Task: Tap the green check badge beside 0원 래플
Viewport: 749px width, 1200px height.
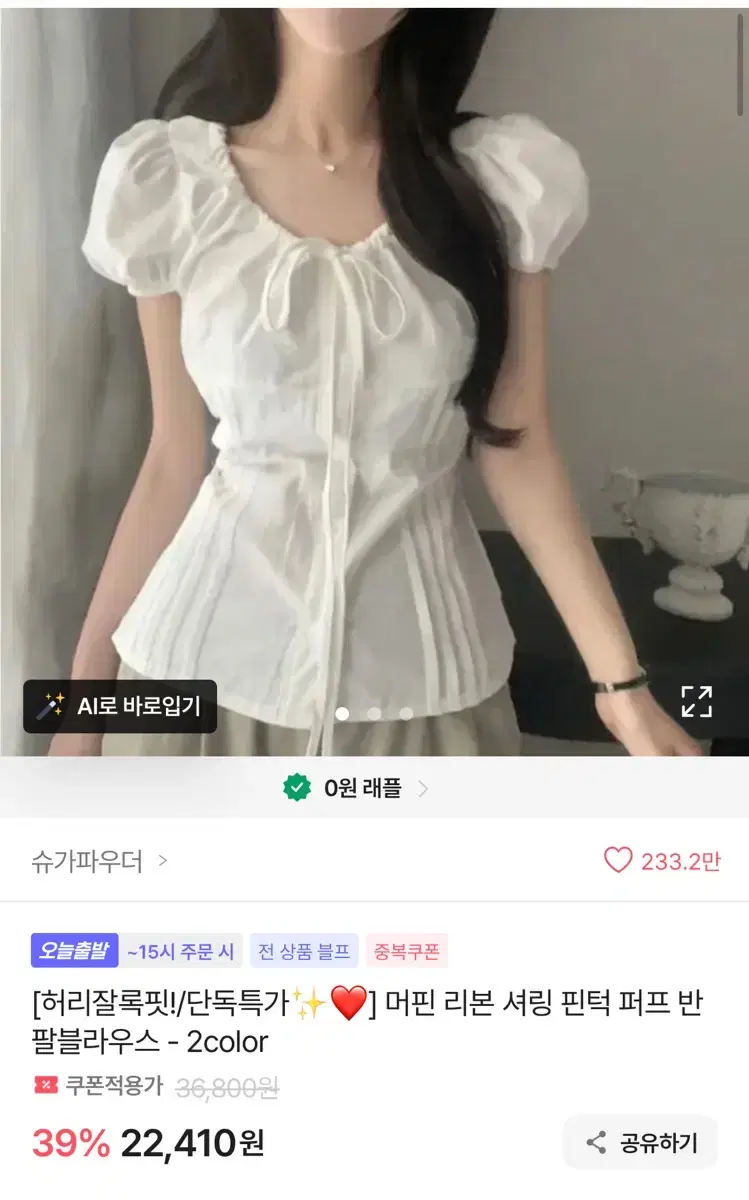Action: point(297,788)
